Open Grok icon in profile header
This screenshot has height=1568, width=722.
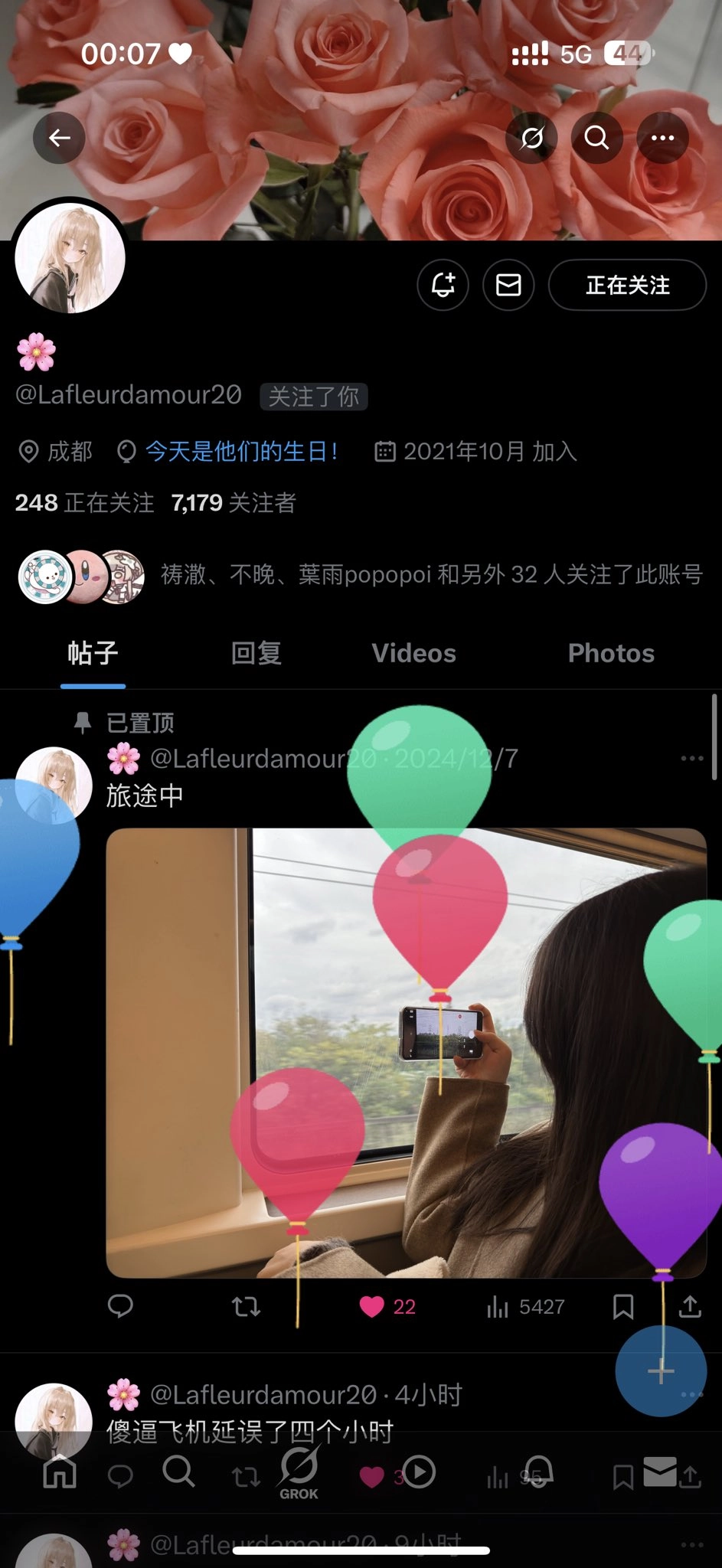pyautogui.click(x=531, y=138)
